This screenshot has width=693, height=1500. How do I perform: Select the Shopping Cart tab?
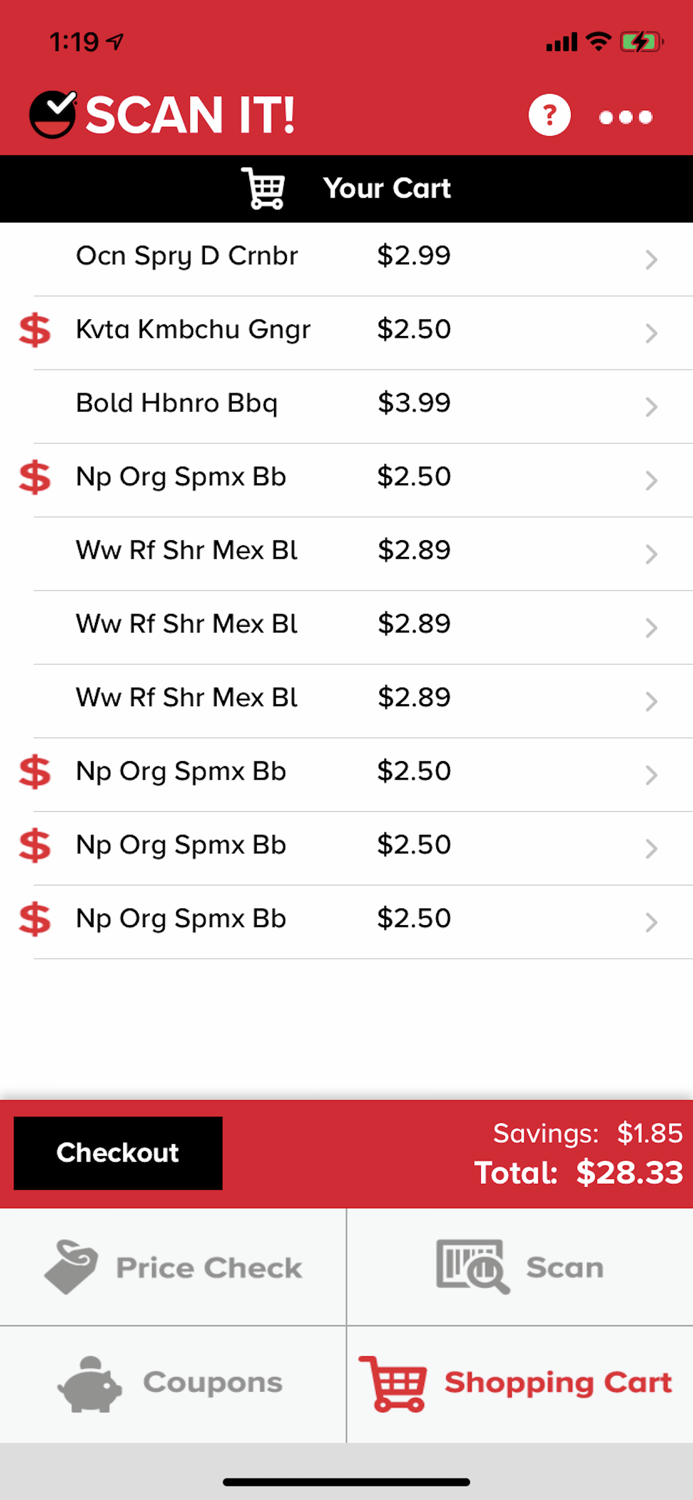(520, 1384)
